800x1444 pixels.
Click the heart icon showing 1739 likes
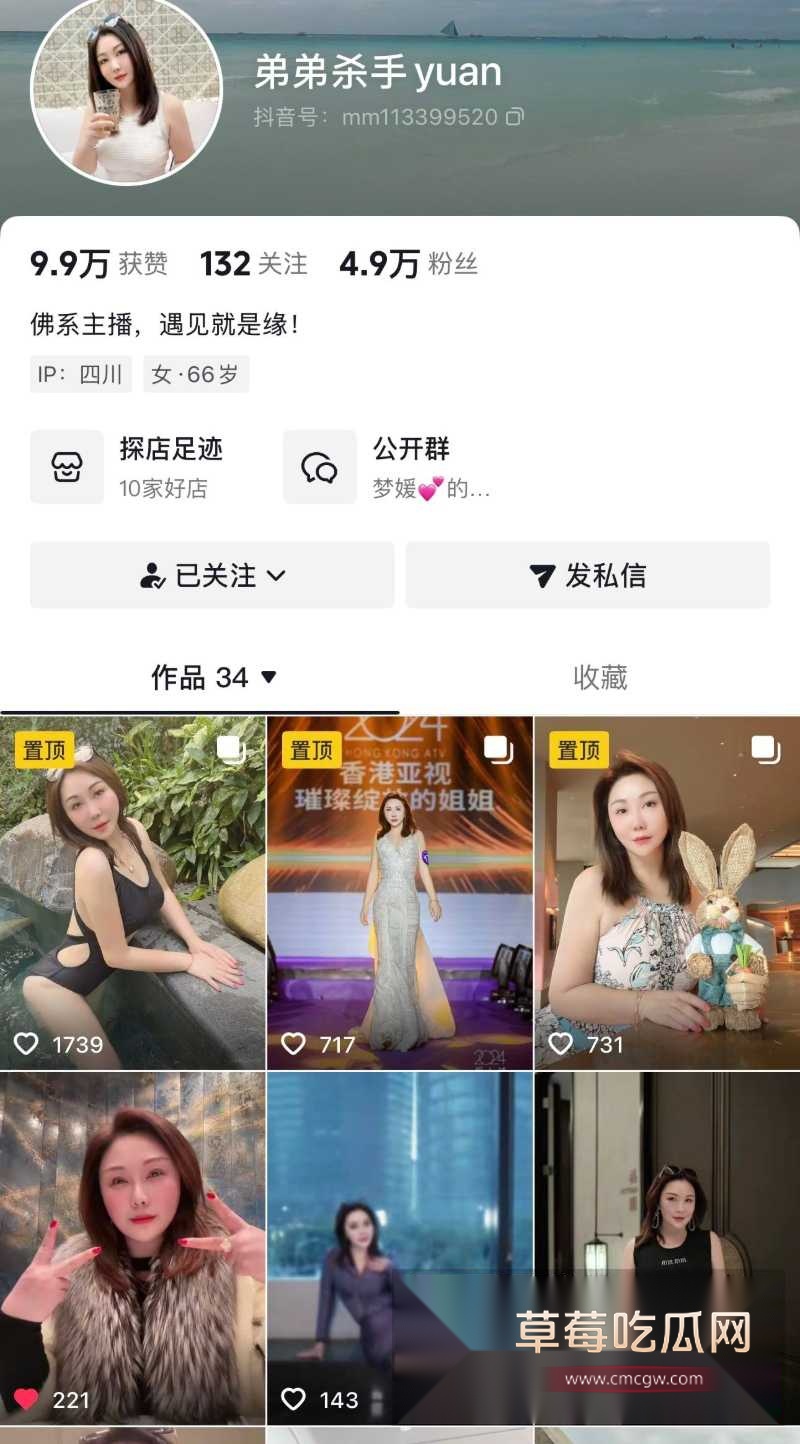click(27, 1043)
